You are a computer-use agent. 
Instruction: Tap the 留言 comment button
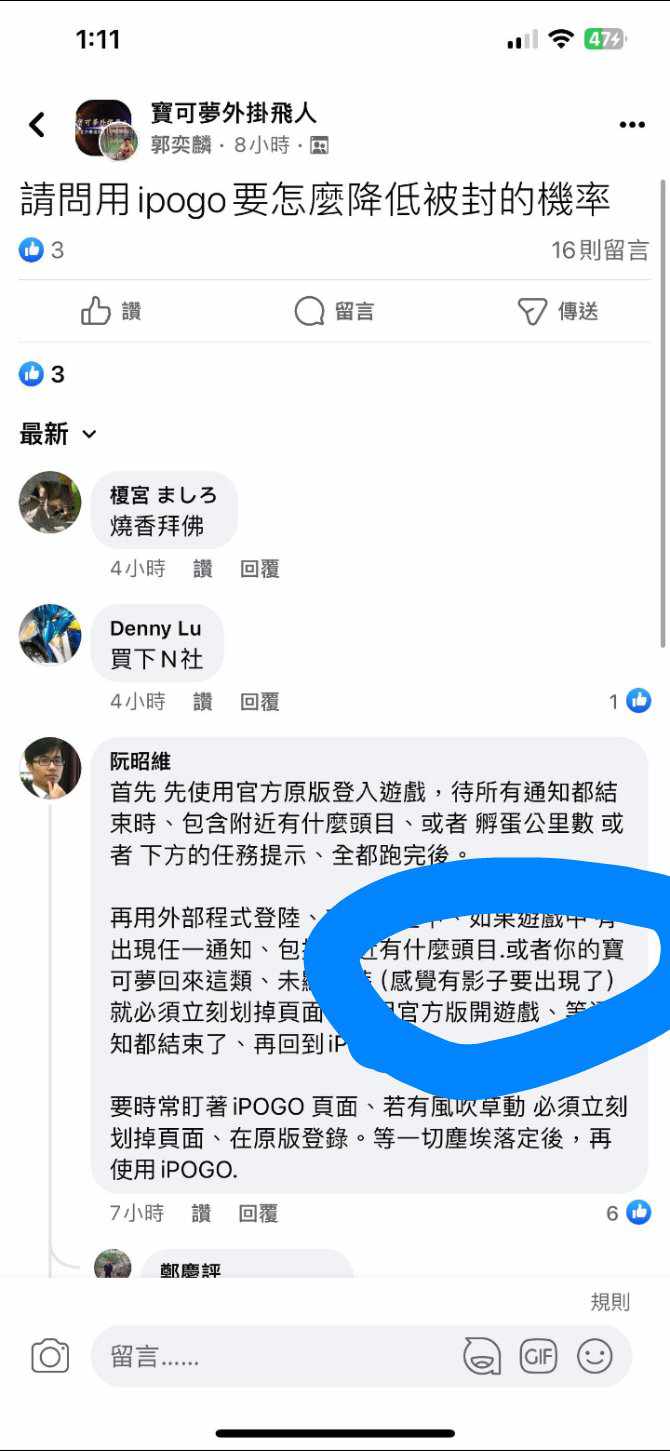pos(334,312)
